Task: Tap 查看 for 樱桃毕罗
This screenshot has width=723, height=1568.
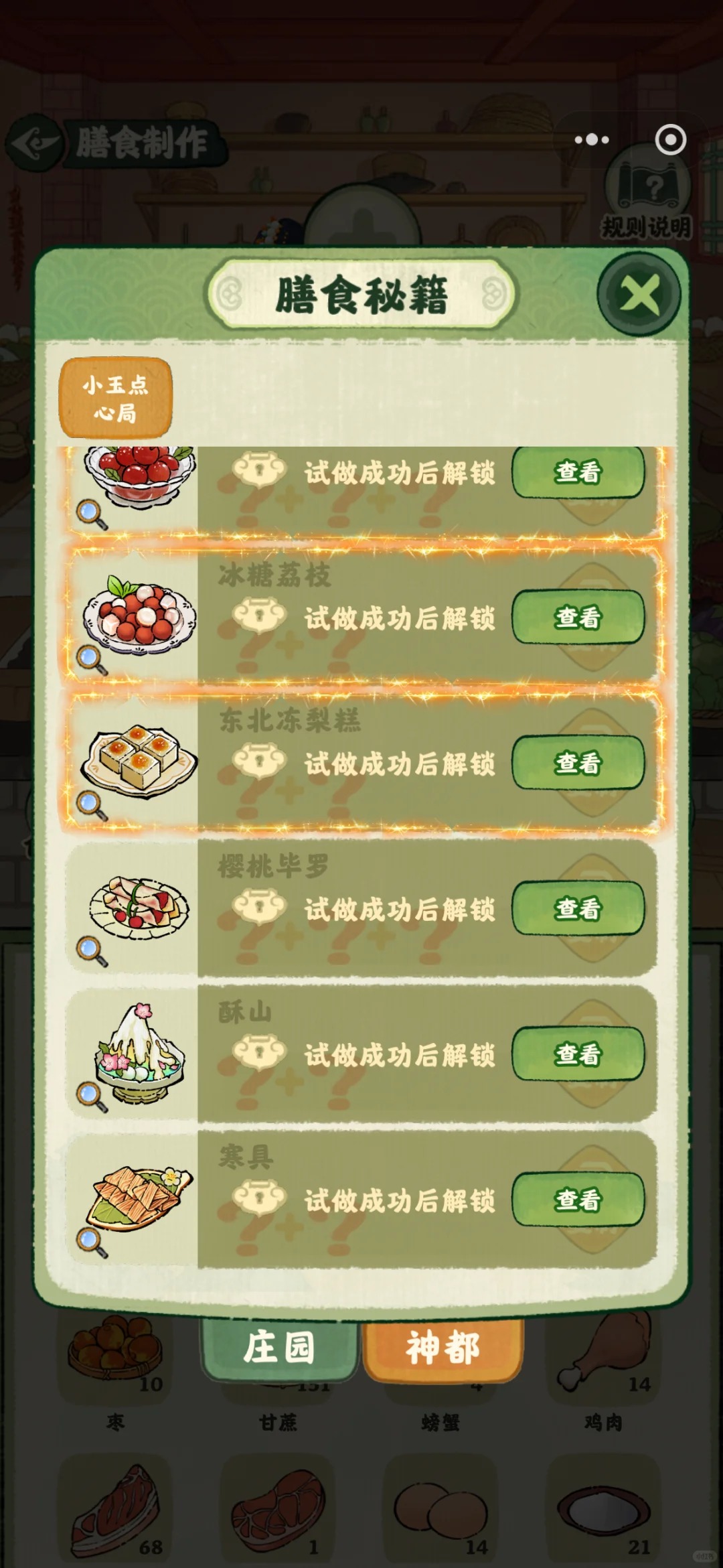Action: (x=578, y=908)
